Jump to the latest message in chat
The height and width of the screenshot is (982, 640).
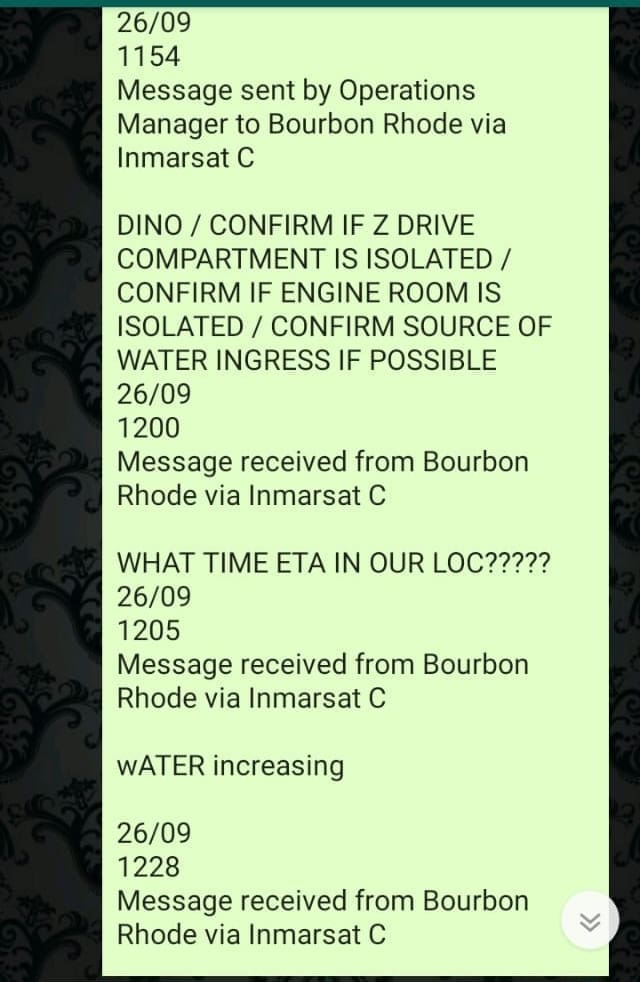(590, 921)
